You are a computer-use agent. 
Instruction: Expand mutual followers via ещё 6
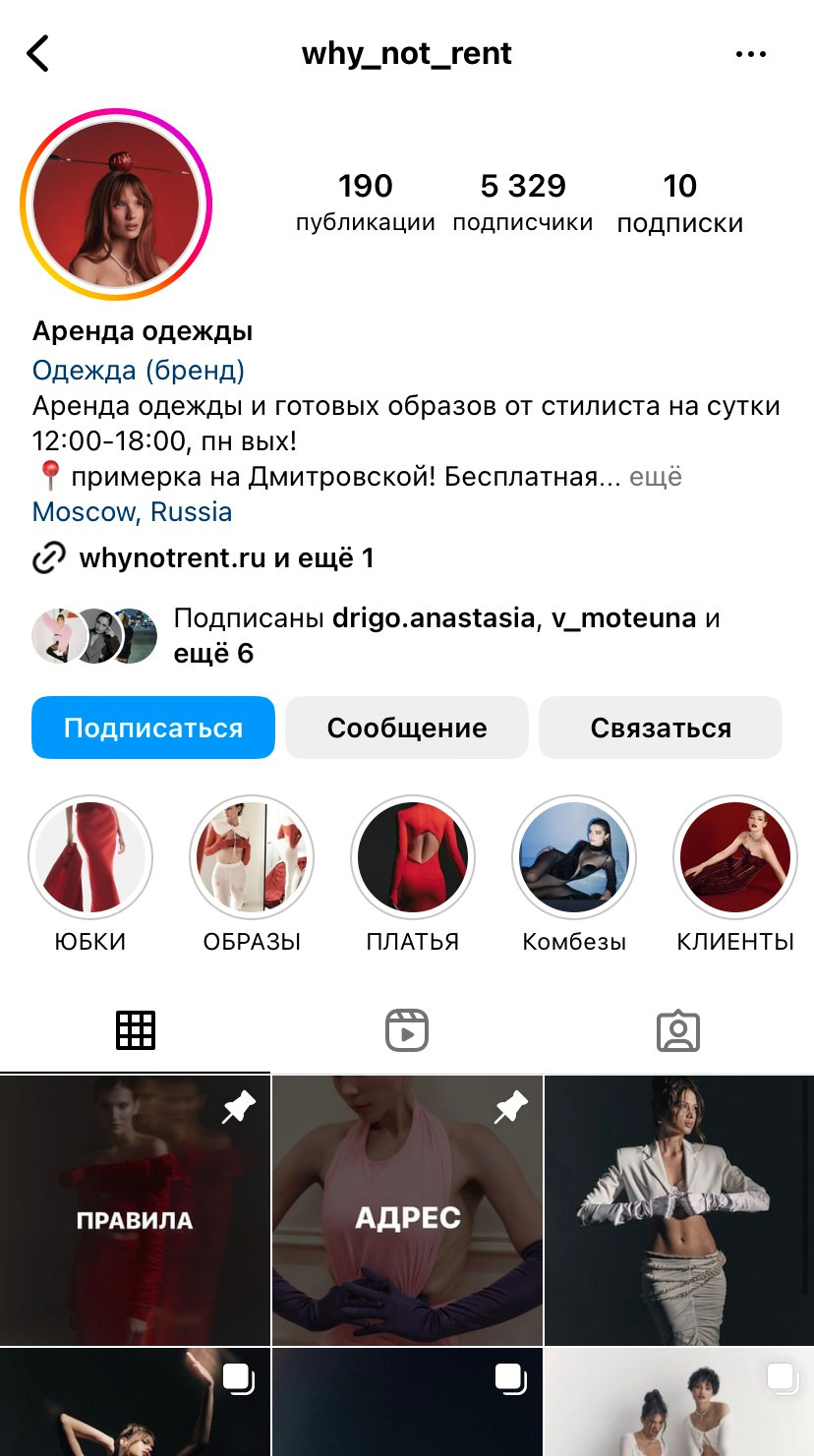213,653
